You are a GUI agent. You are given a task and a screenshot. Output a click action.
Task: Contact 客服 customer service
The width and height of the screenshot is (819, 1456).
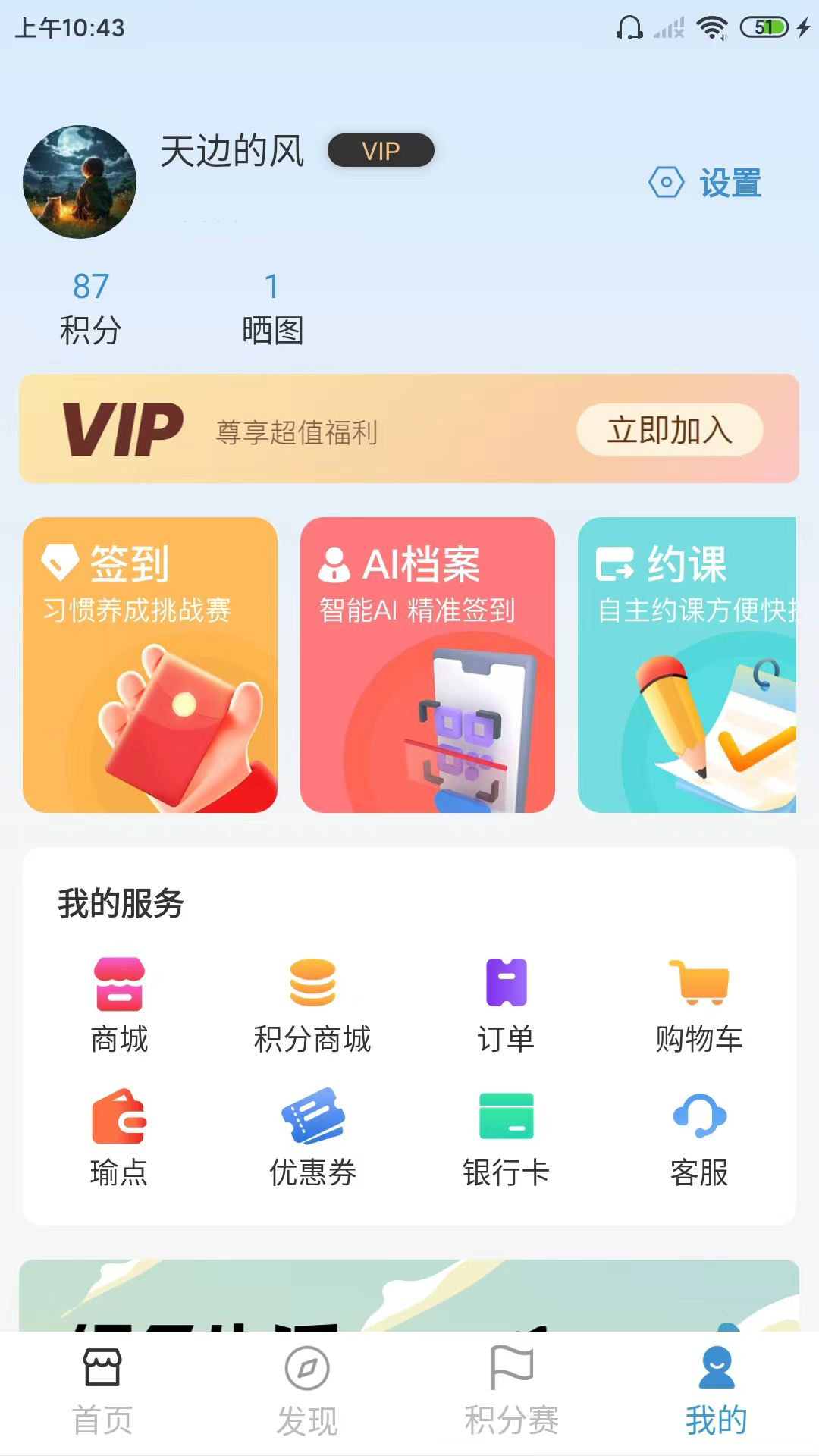[699, 1137]
